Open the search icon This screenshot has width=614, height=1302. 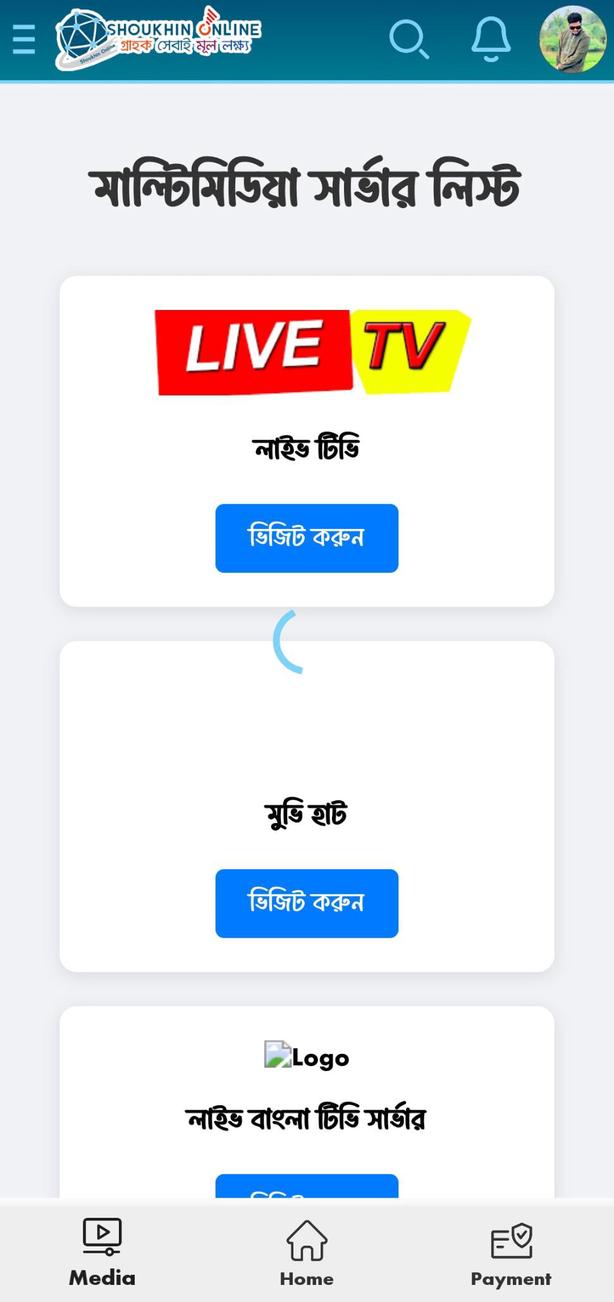coord(408,40)
